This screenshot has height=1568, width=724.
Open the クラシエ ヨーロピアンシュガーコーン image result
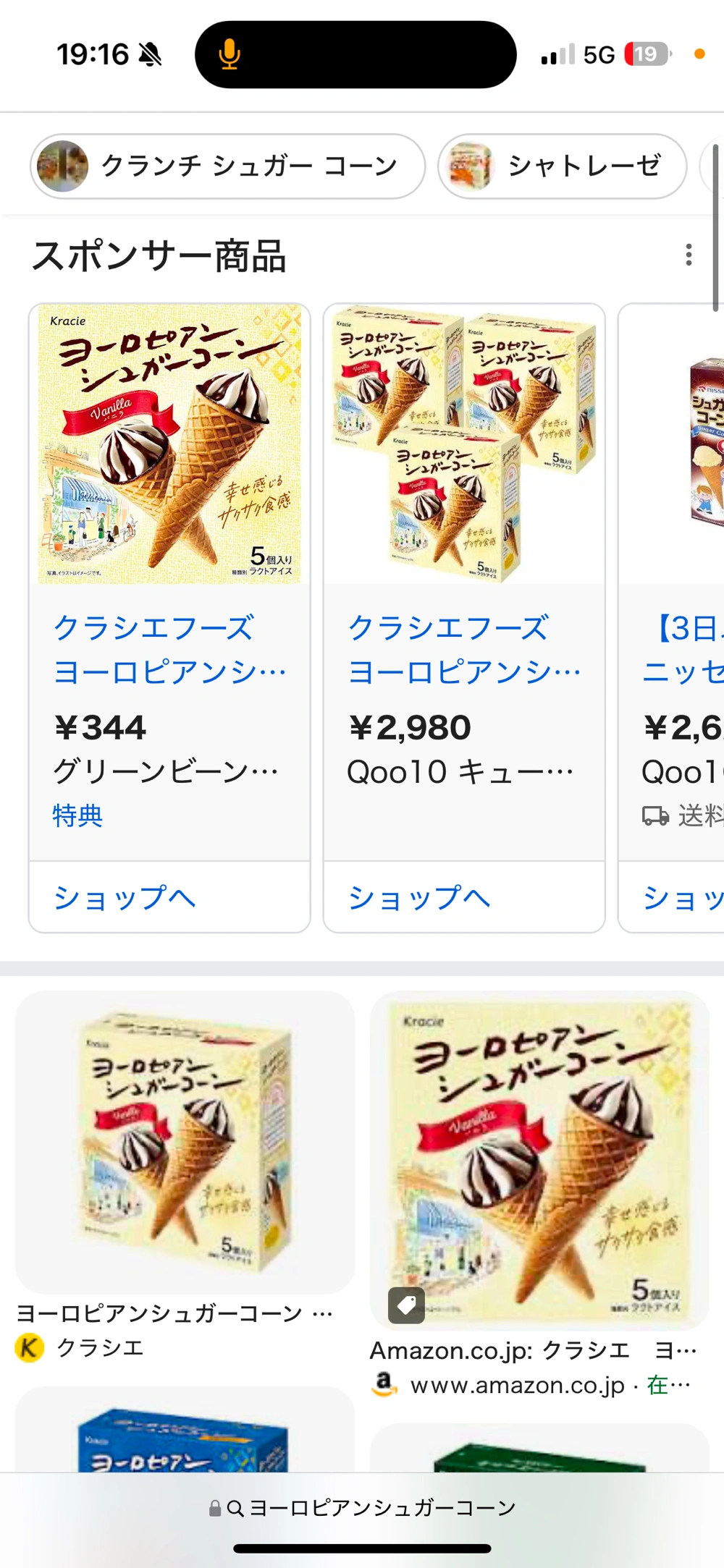[185, 1143]
